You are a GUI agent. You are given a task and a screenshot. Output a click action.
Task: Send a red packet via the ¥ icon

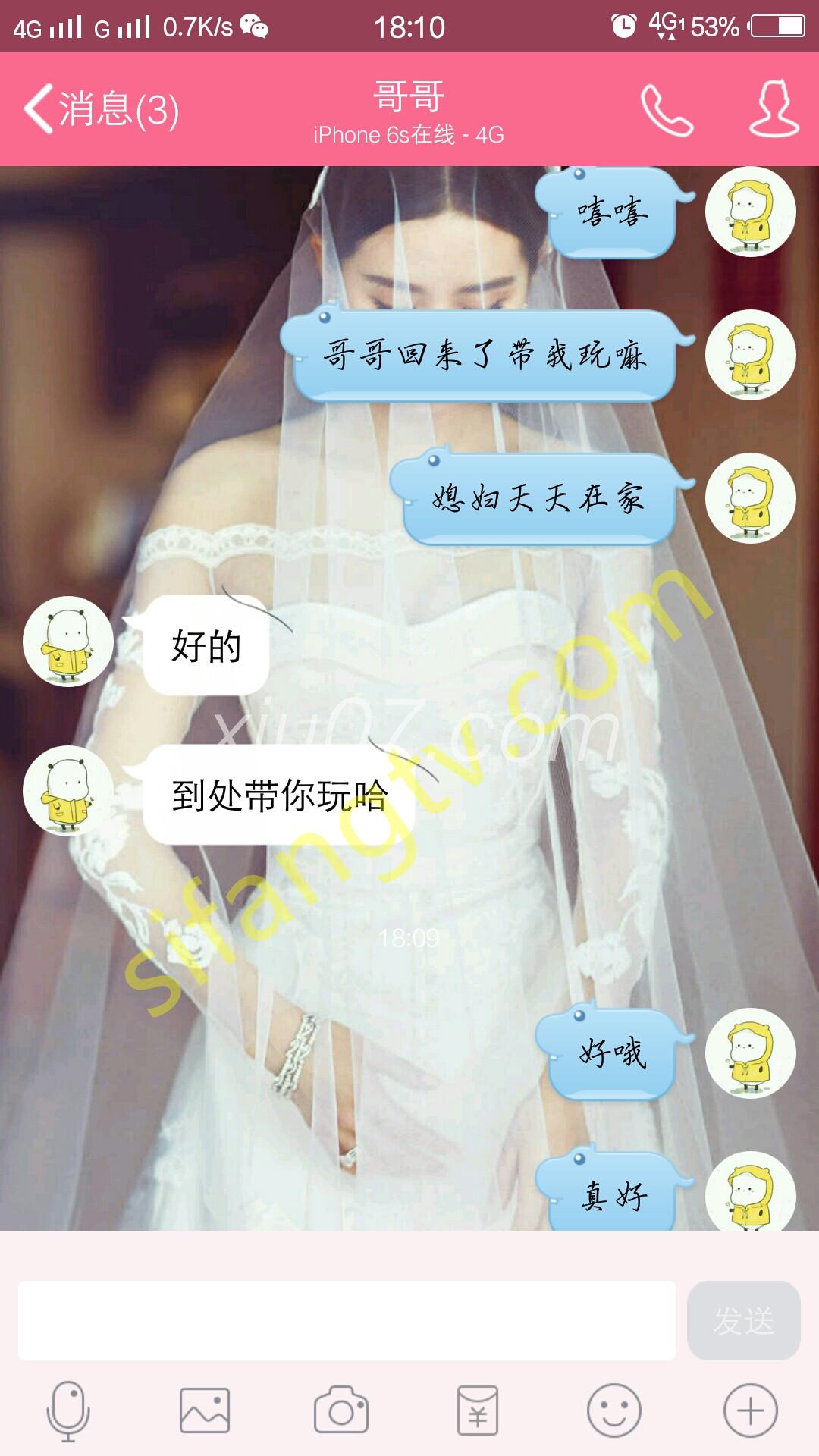point(478,1410)
